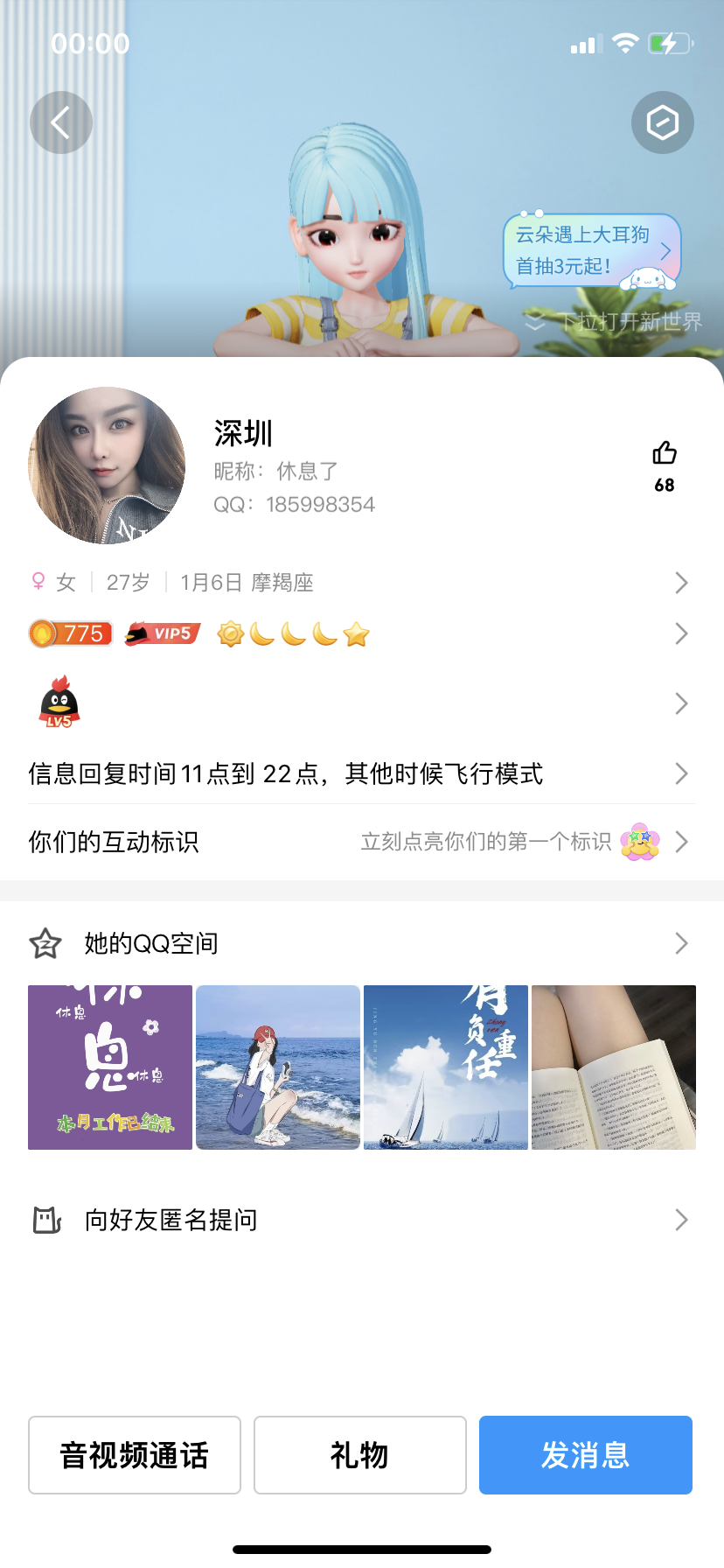The height and width of the screenshot is (1568, 724).
Task: Open the purple 休息 Qzone photo
Action: click(x=110, y=1067)
